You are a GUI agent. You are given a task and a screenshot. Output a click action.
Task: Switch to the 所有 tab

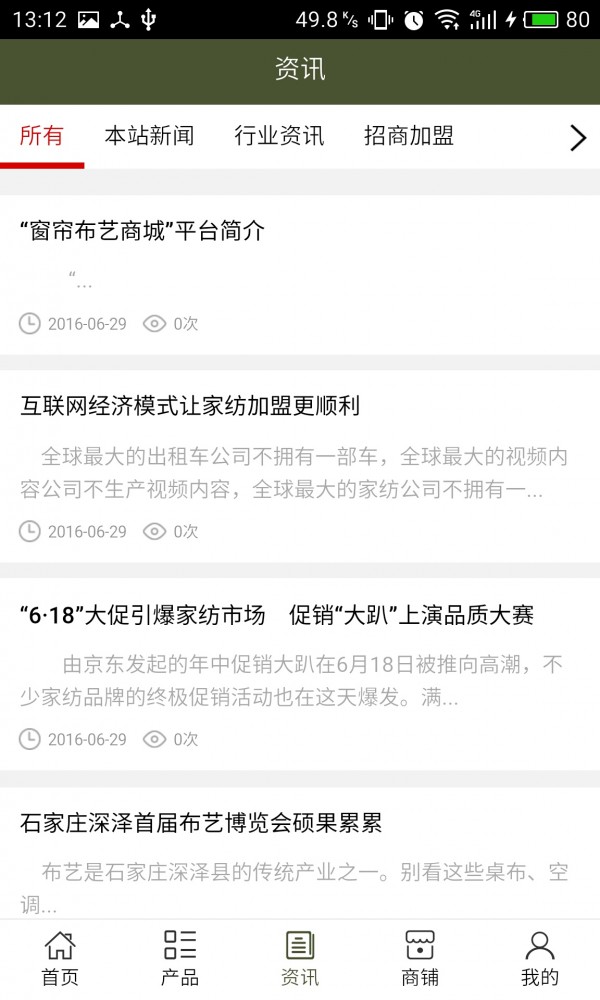42,136
